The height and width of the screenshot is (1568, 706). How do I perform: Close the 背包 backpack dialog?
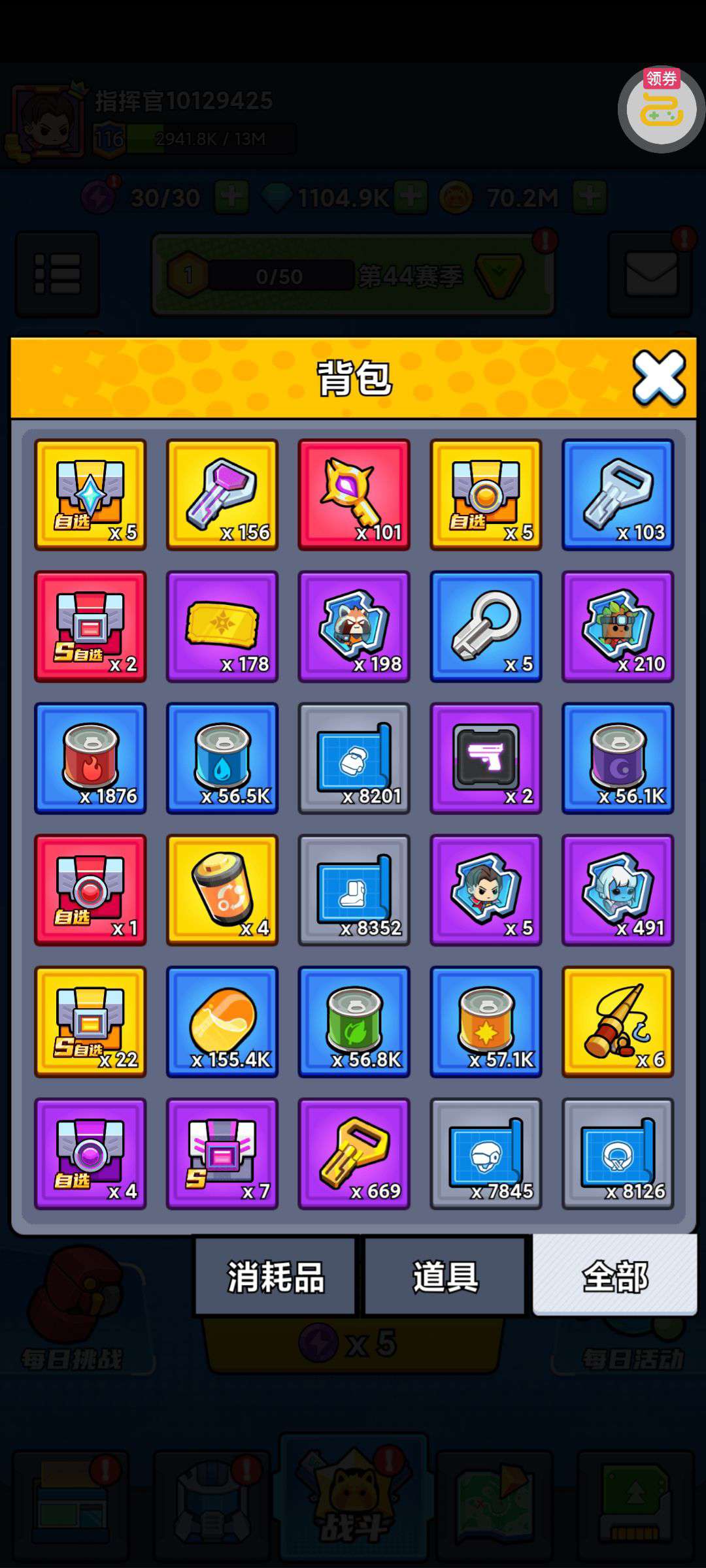[659, 378]
